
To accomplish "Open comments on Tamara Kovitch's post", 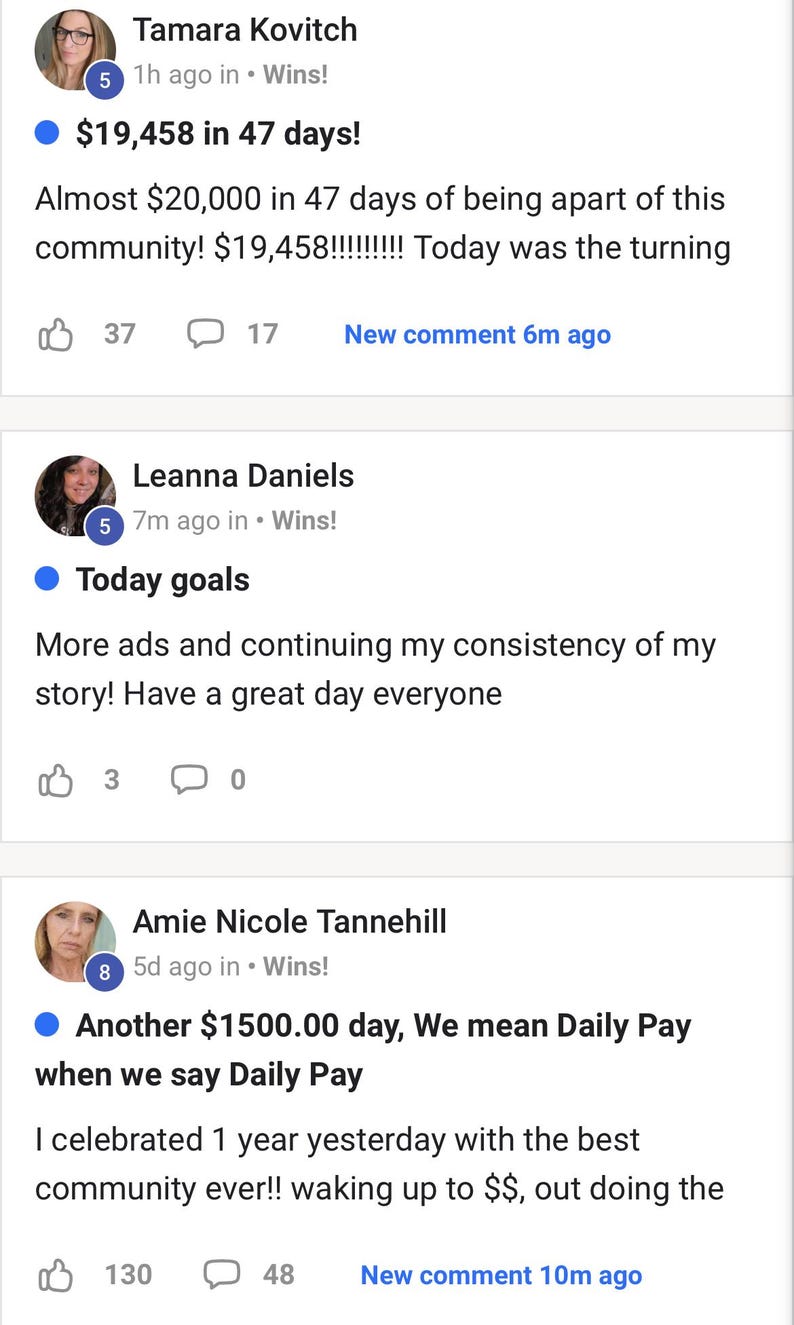I will pyautogui.click(x=205, y=334).
